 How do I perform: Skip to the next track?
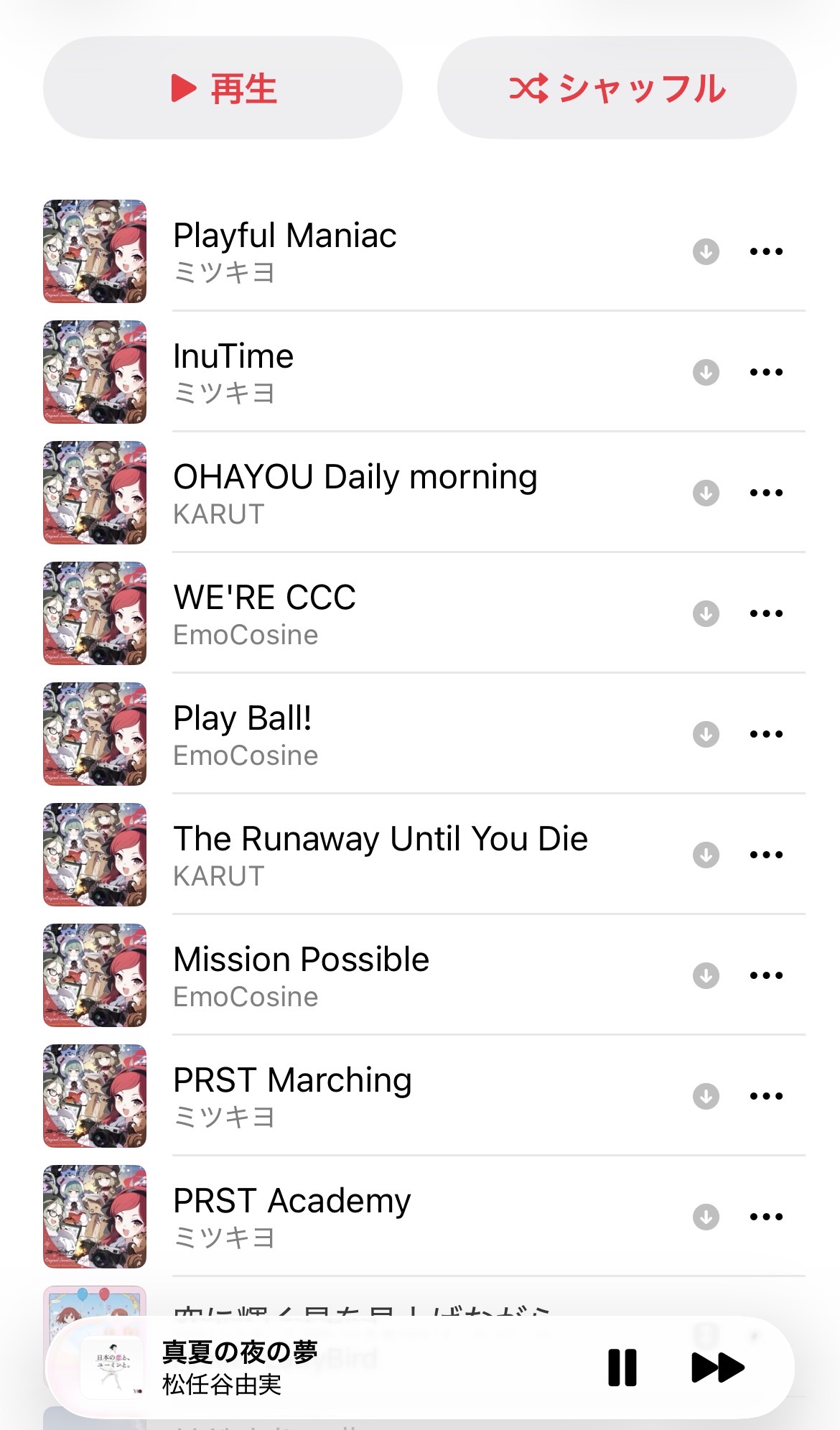click(x=717, y=1368)
